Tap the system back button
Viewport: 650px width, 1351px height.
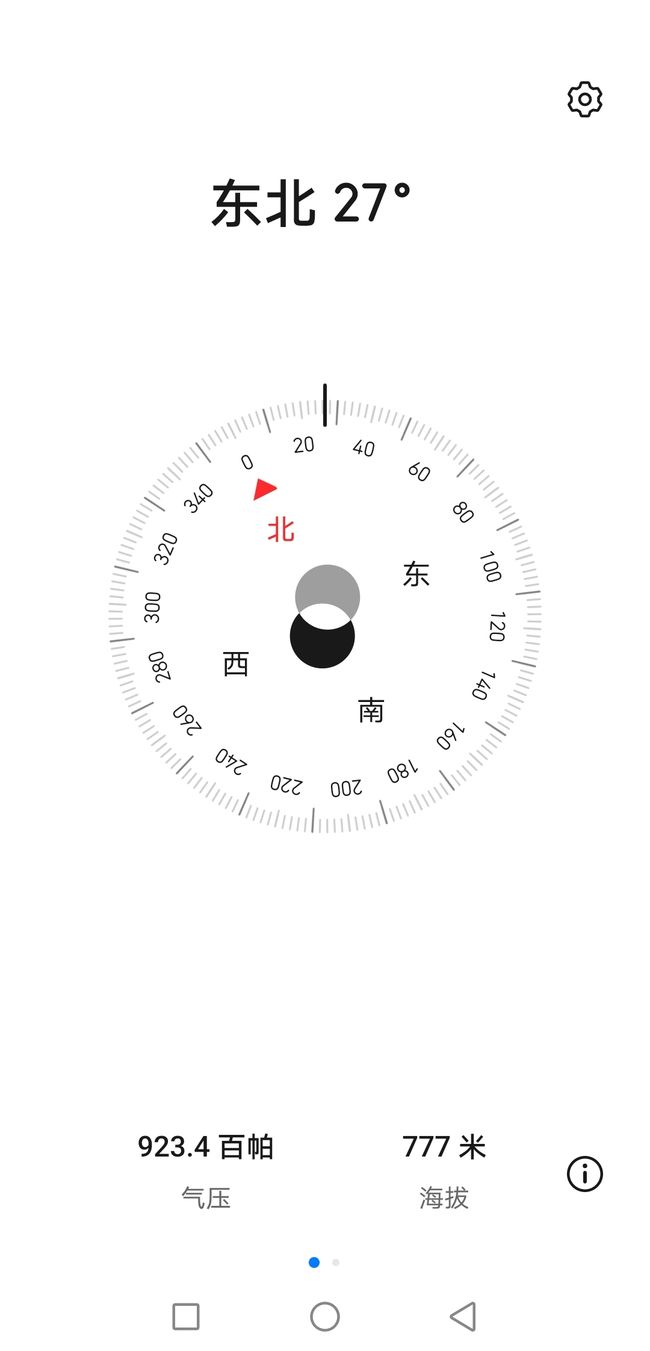click(463, 1316)
